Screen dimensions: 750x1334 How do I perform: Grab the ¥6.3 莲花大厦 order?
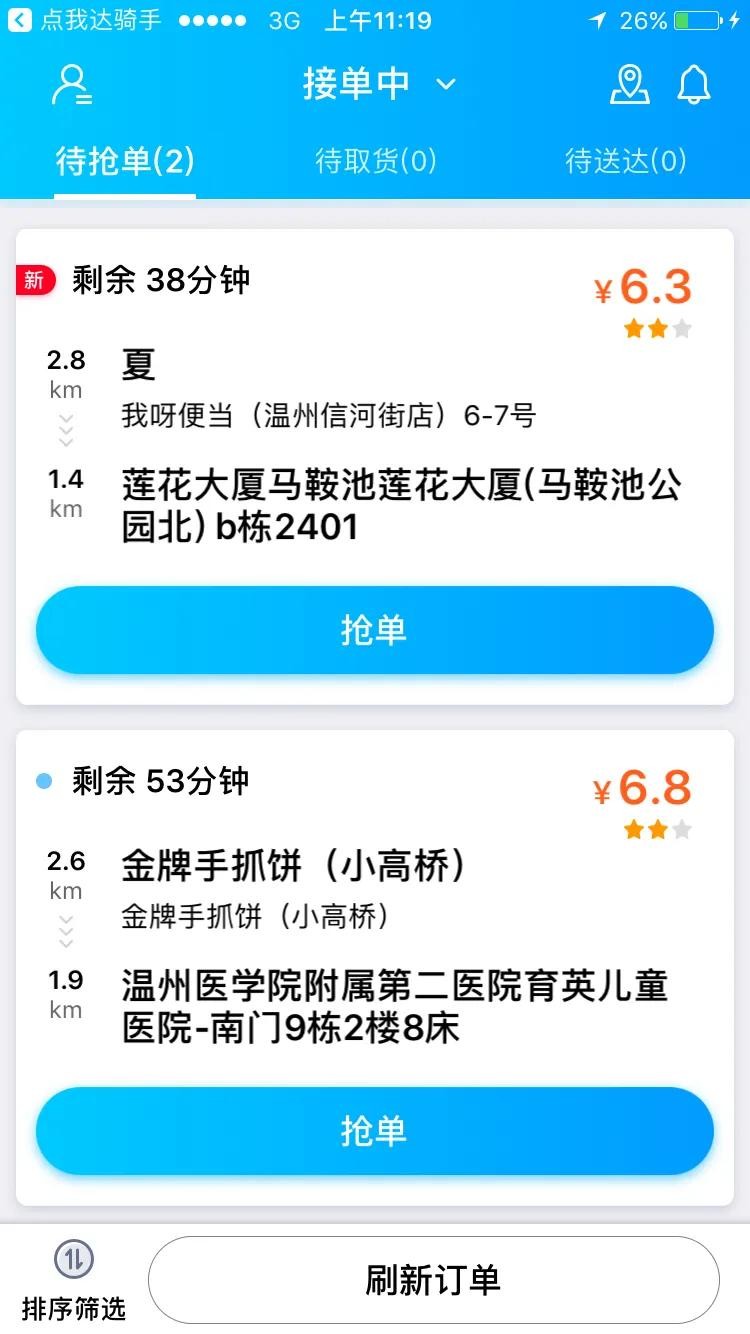tap(375, 630)
